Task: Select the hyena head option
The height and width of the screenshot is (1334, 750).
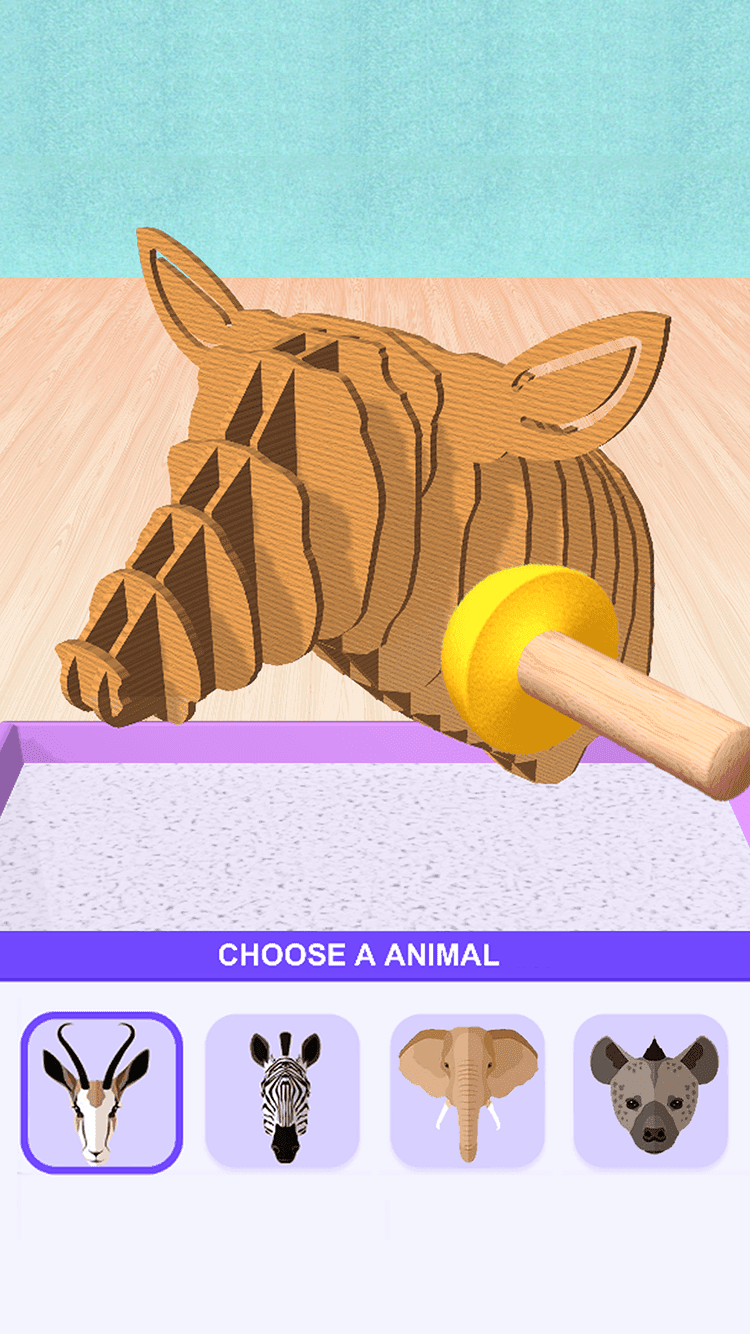Action: 651,1092
